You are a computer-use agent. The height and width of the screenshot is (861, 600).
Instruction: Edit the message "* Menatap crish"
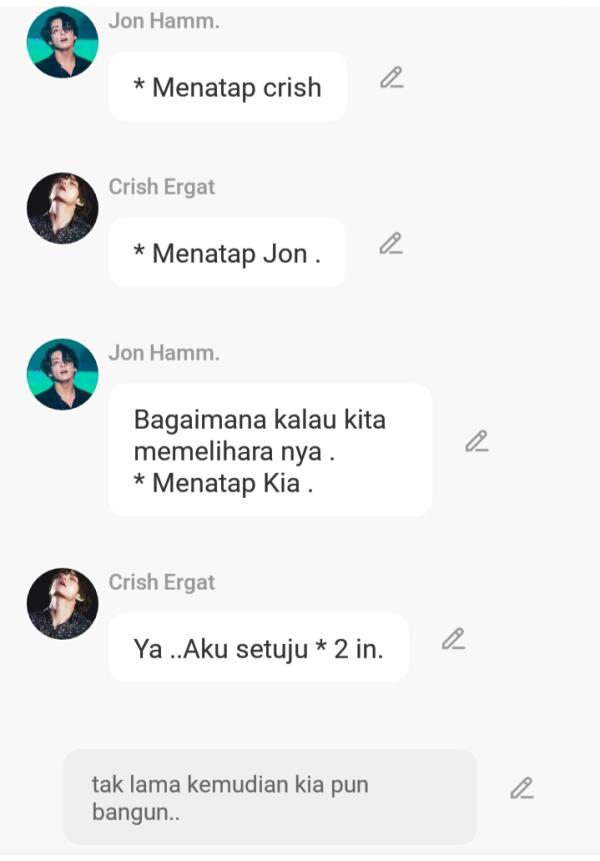pos(392,78)
